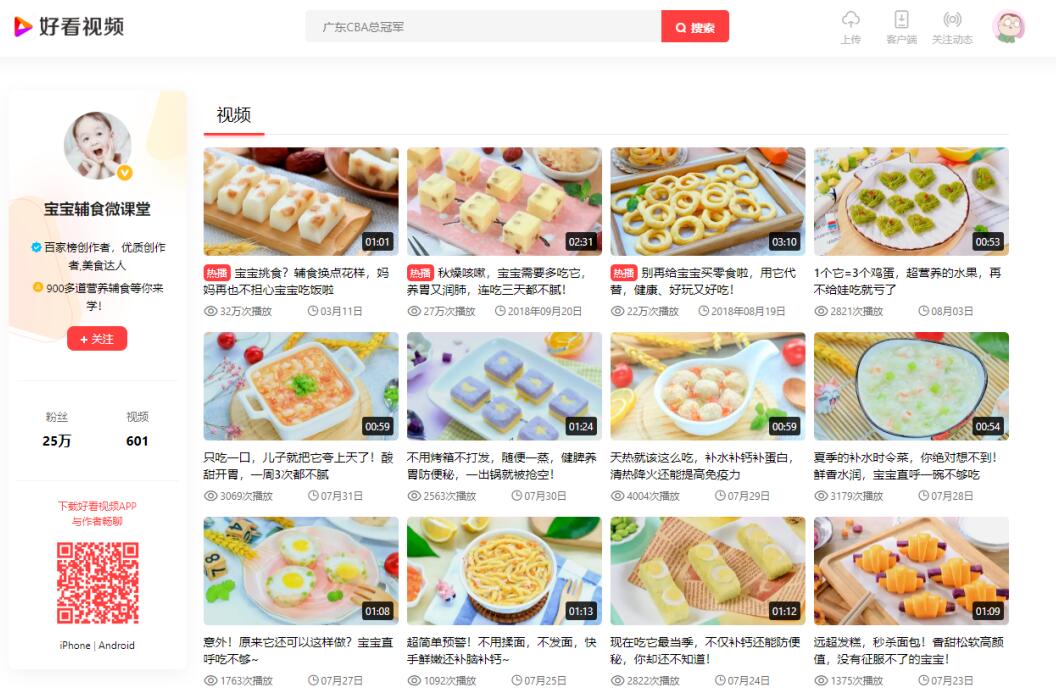Play the video 宝宝挑食？辅食换点花样
Image resolution: width=1056 pixels, height=690 pixels.
301,202
